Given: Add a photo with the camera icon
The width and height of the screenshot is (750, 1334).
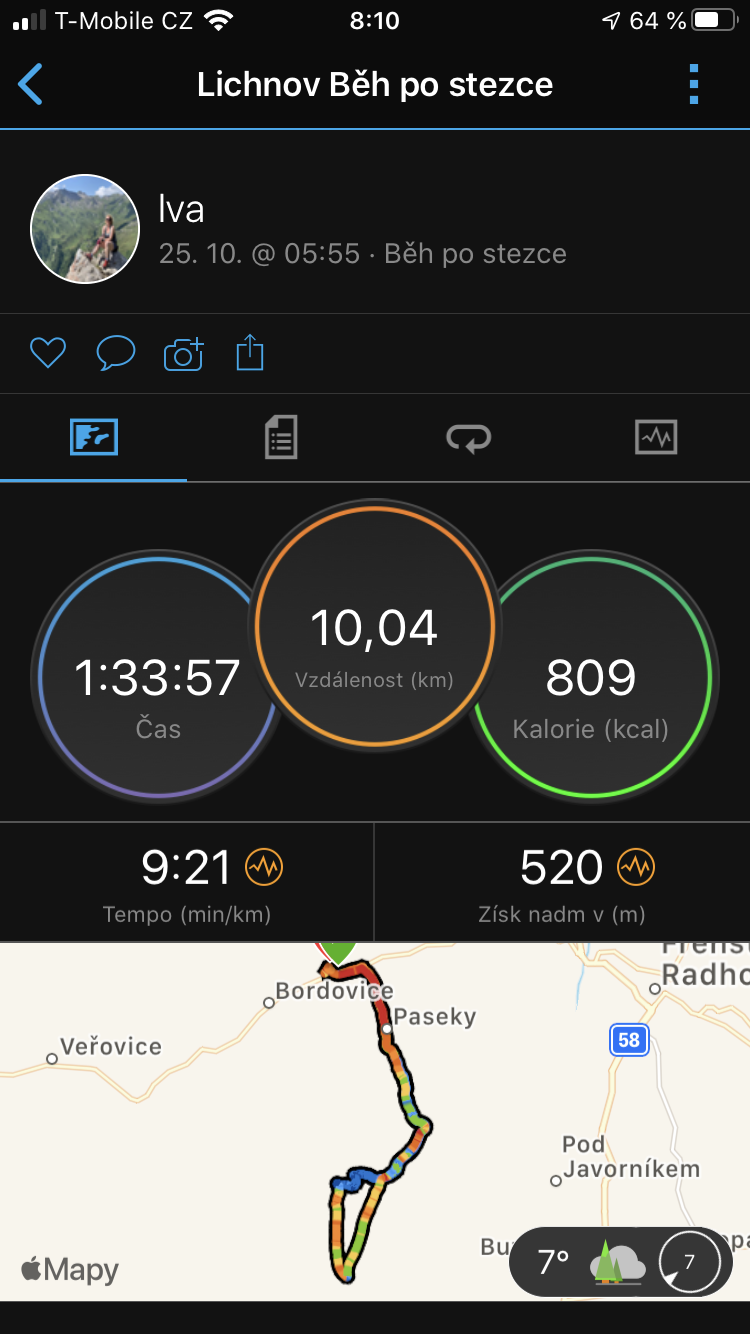Looking at the screenshot, I should (183, 353).
